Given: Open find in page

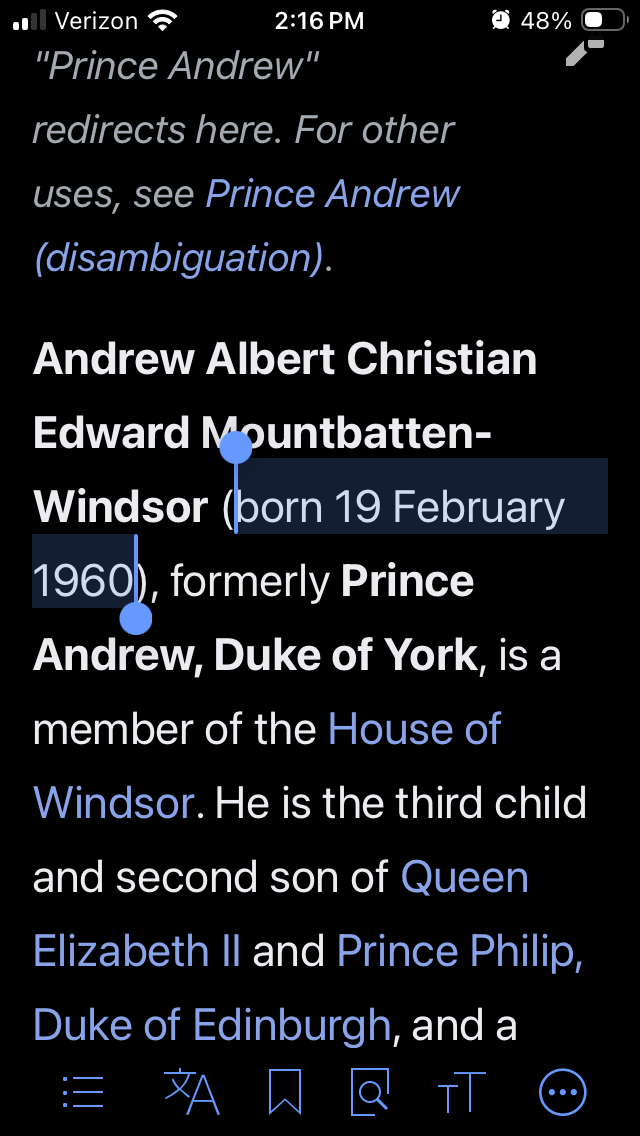Looking at the screenshot, I should tap(370, 1092).
